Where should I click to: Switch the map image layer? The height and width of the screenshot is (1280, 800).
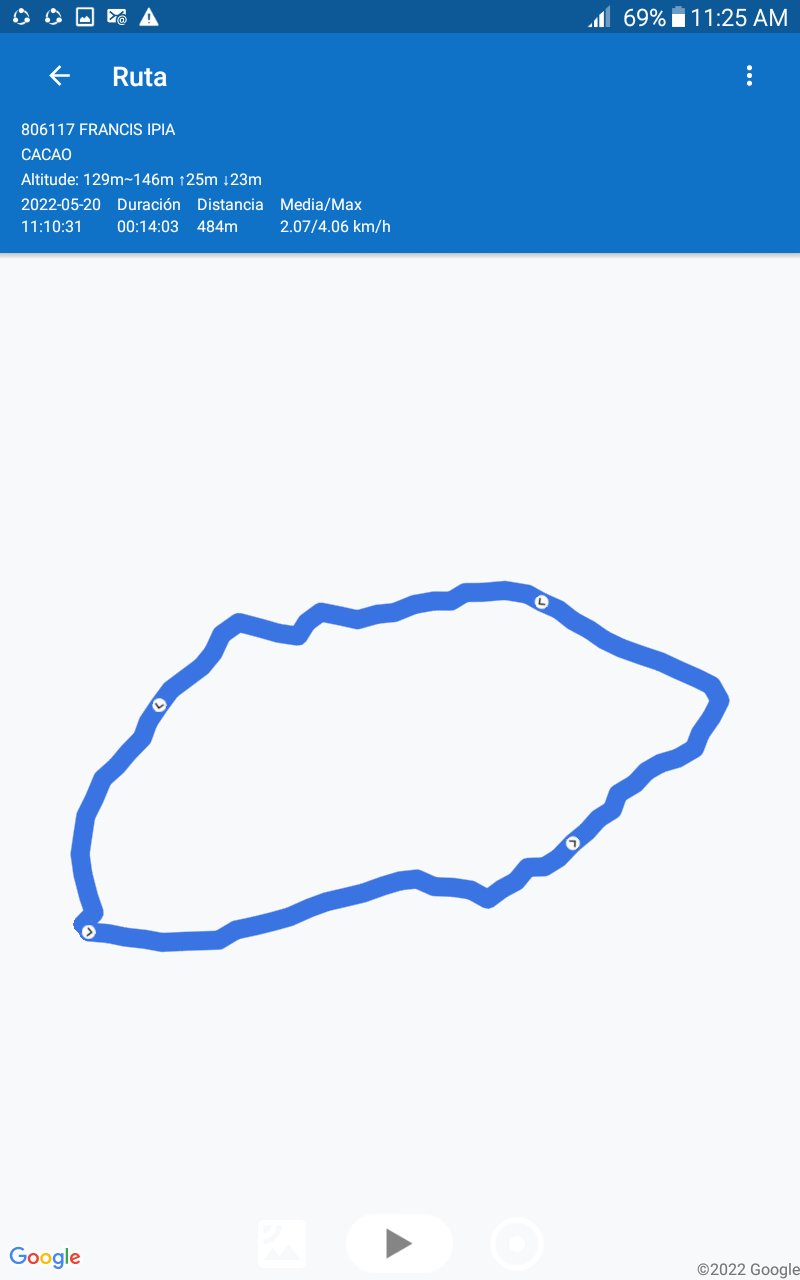282,1243
